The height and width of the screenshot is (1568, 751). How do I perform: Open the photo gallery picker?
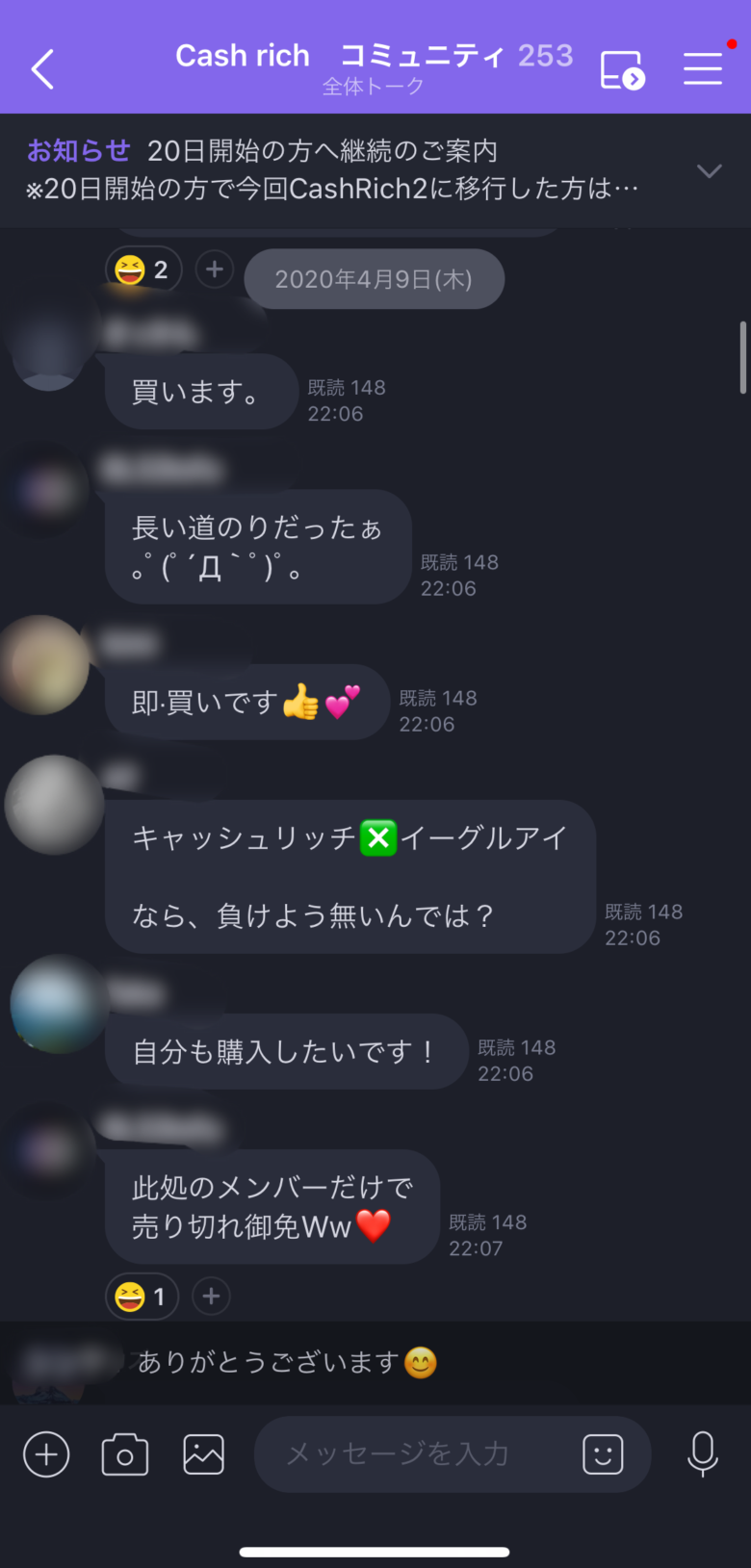coord(204,1453)
